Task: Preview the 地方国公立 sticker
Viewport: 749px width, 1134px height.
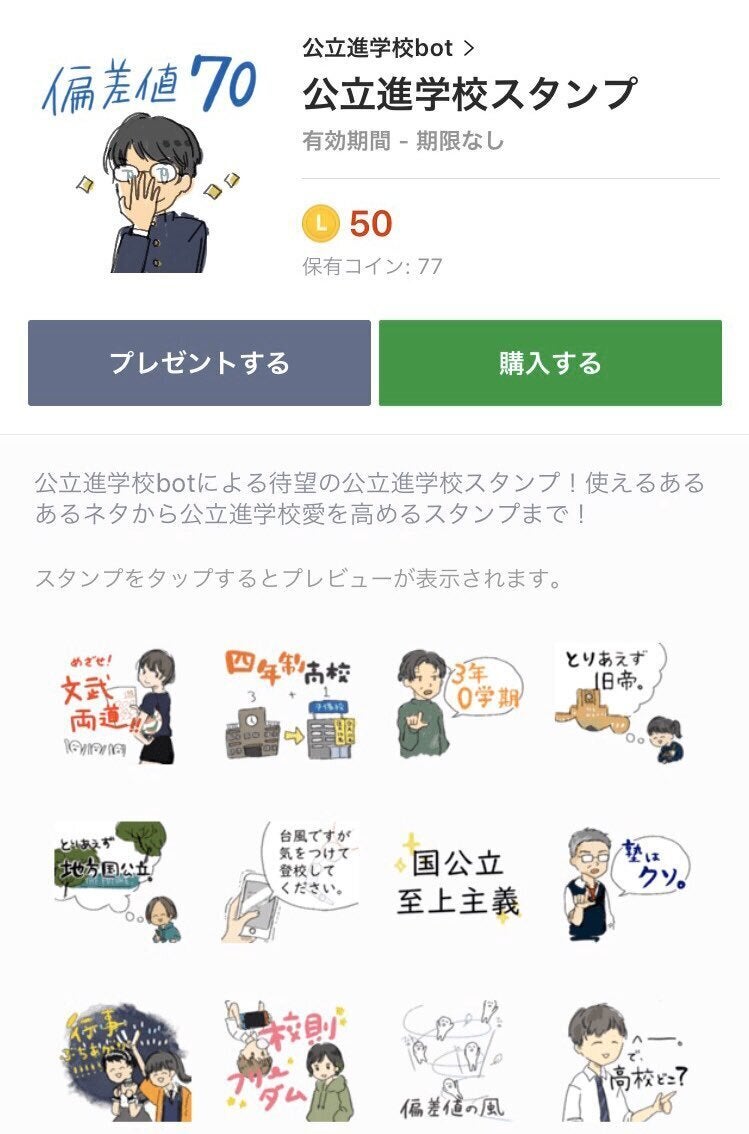Action: coord(111,882)
